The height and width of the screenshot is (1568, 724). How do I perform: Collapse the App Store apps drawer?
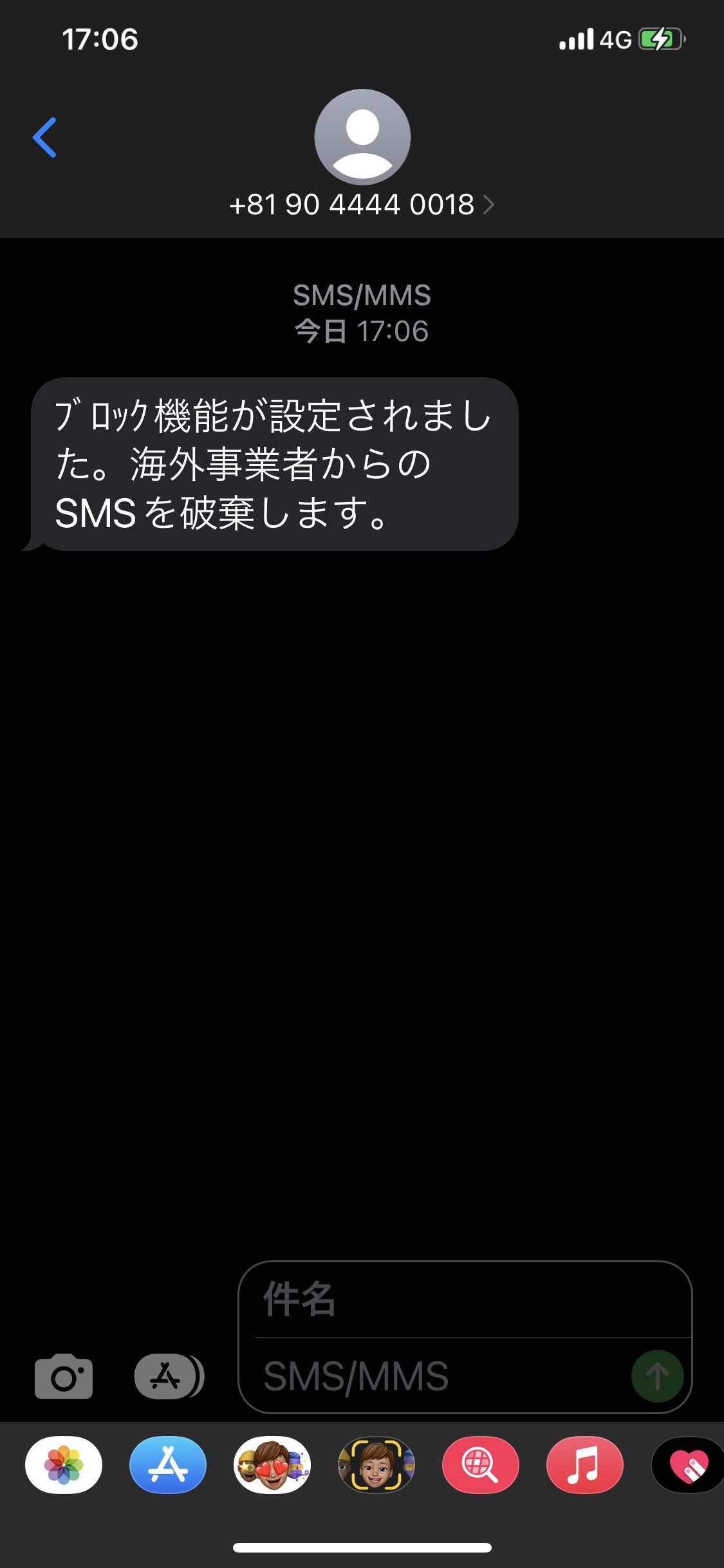click(x=169, y=1376)
